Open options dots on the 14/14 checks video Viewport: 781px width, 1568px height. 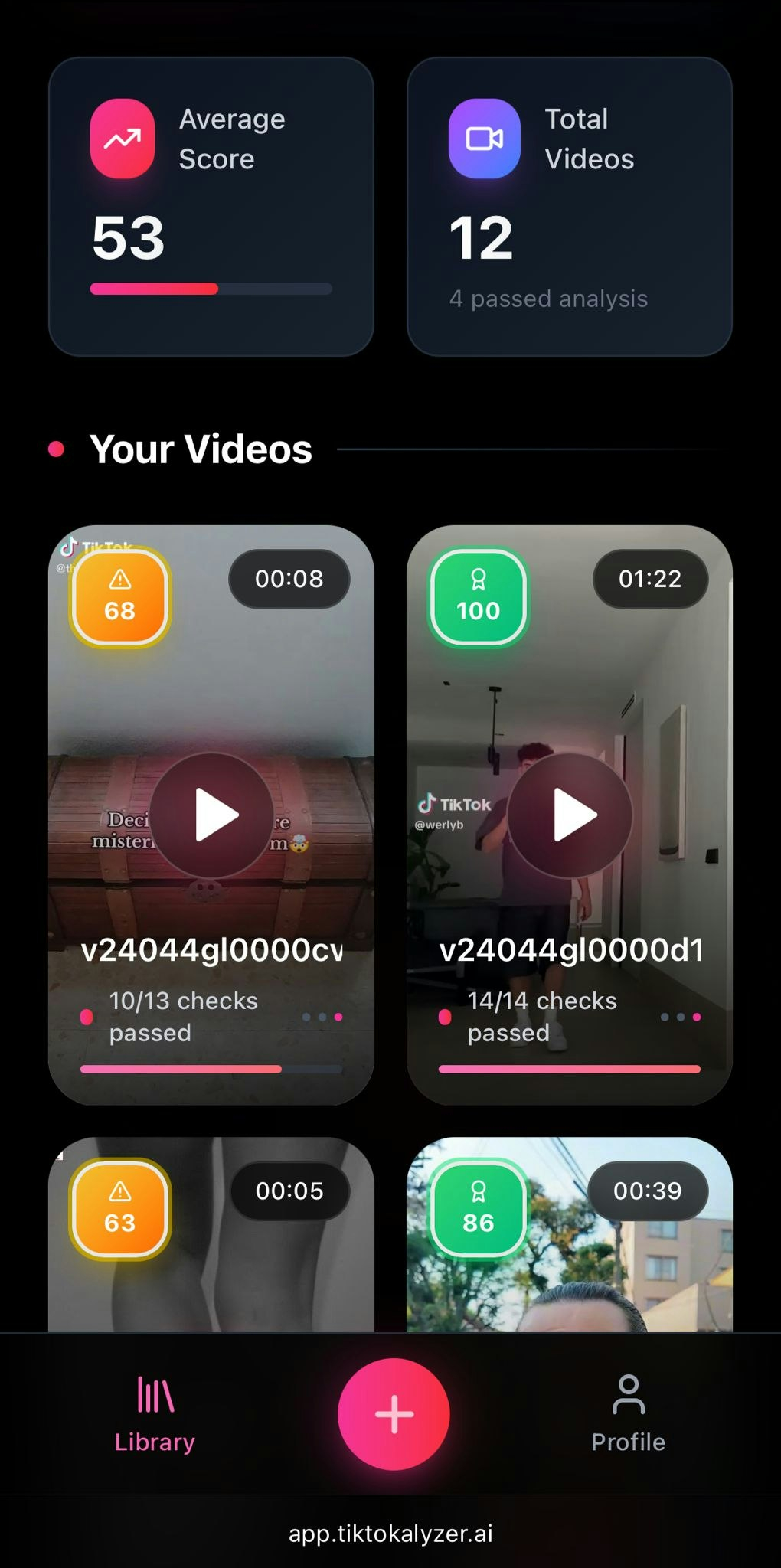coord(681,1017)
